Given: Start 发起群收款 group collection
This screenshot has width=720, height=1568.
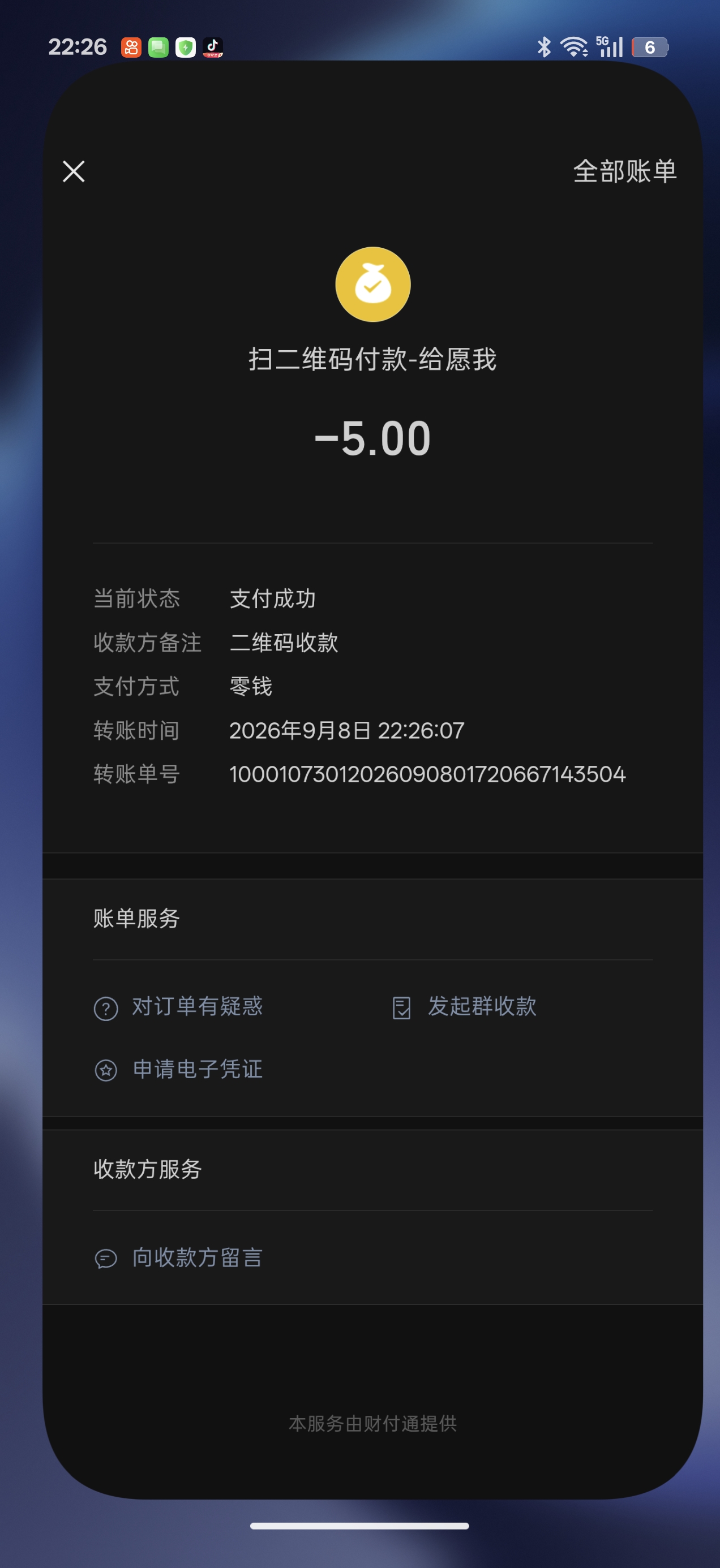Looking at the screenshot, I should (464, 1007).
